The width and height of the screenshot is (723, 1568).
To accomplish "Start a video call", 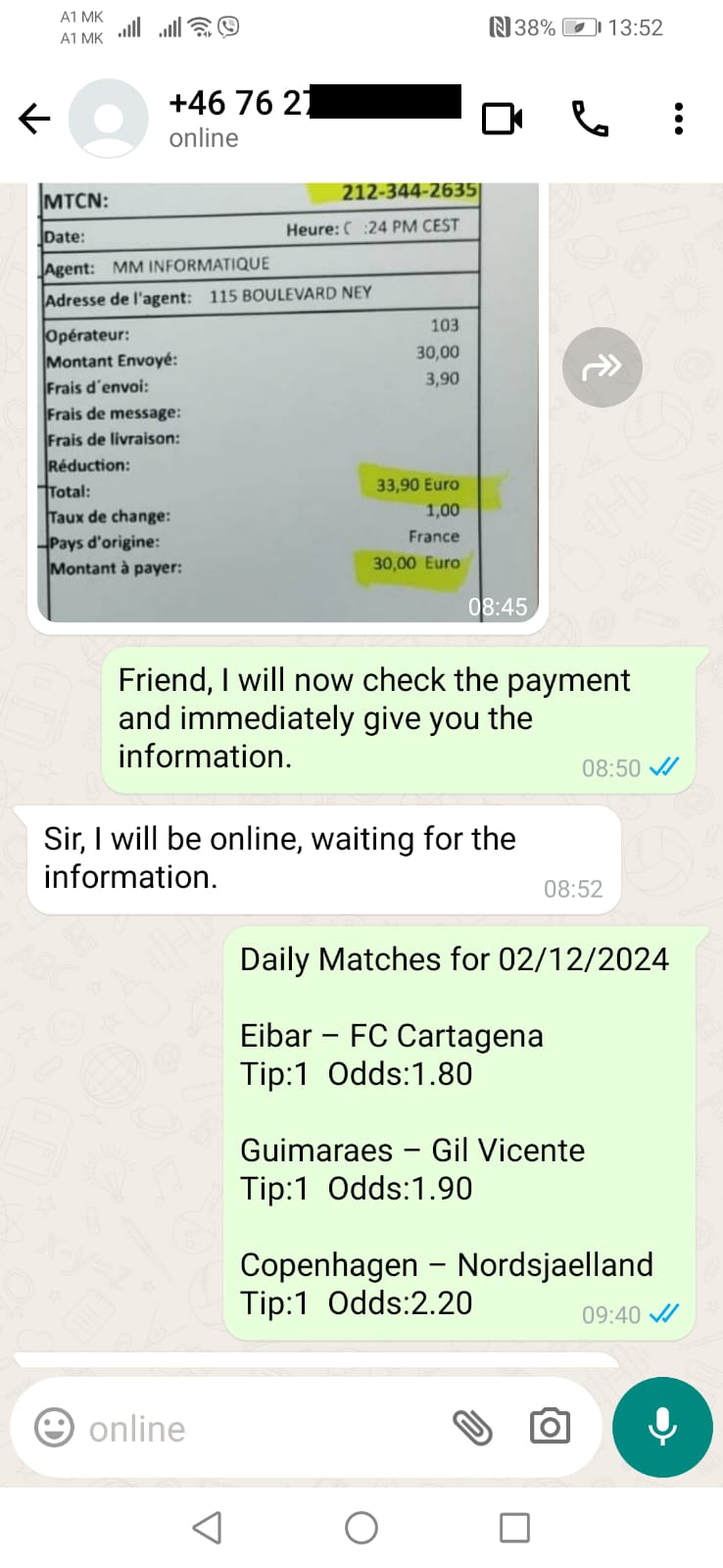I will 502,120.
